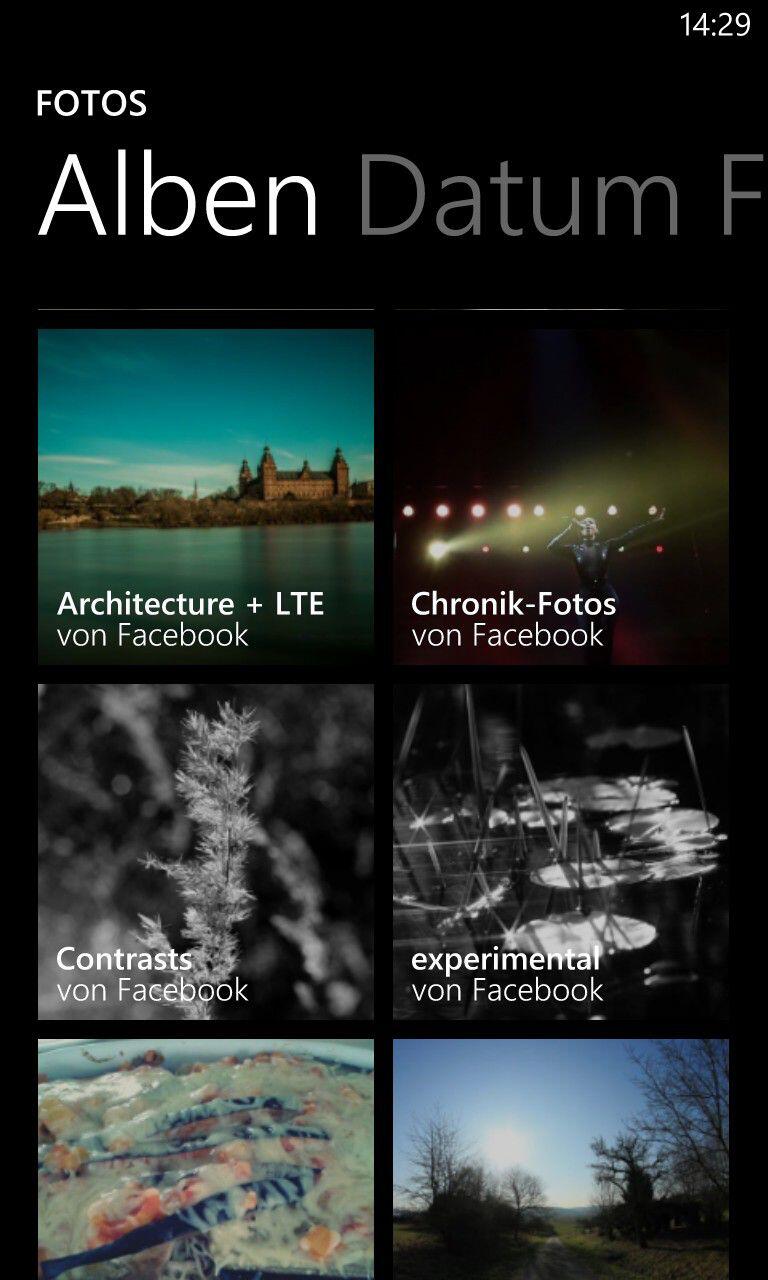Open the Contrasts album
The image size is (768, 1280).
coord(206,852)
